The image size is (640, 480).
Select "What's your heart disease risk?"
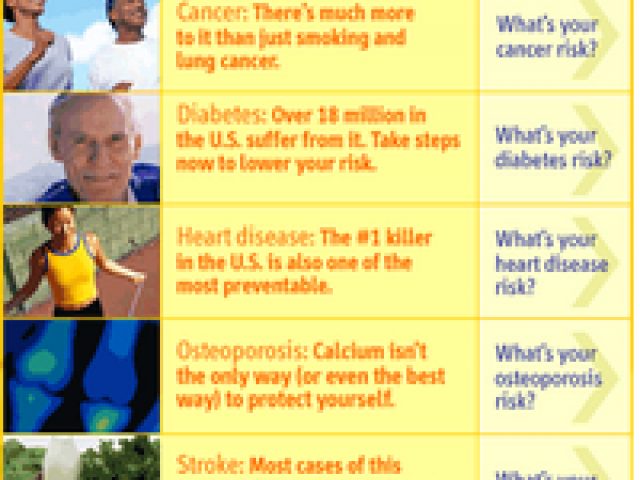coord(551,263)
